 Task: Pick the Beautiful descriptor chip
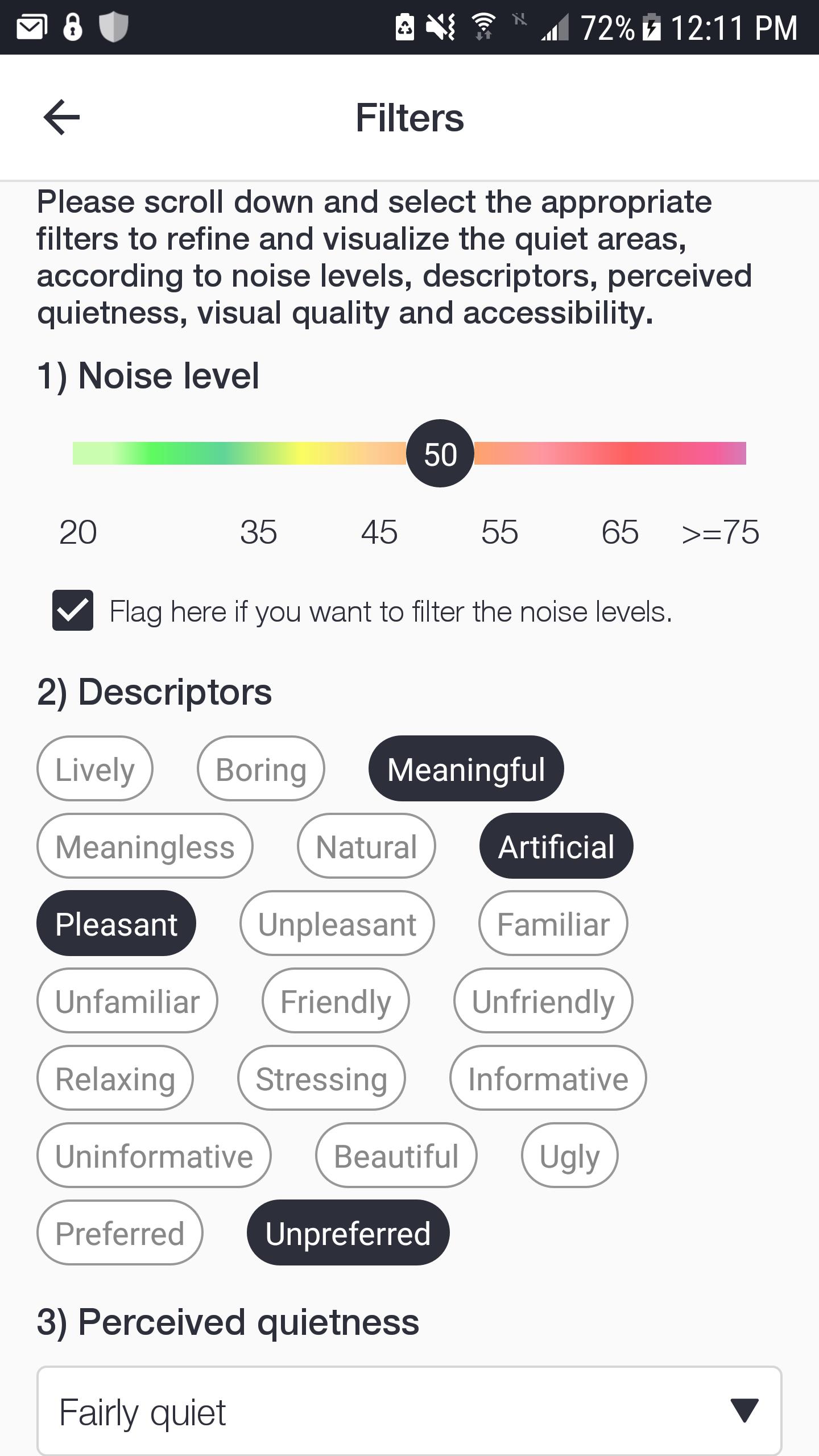coord(396,1155)
